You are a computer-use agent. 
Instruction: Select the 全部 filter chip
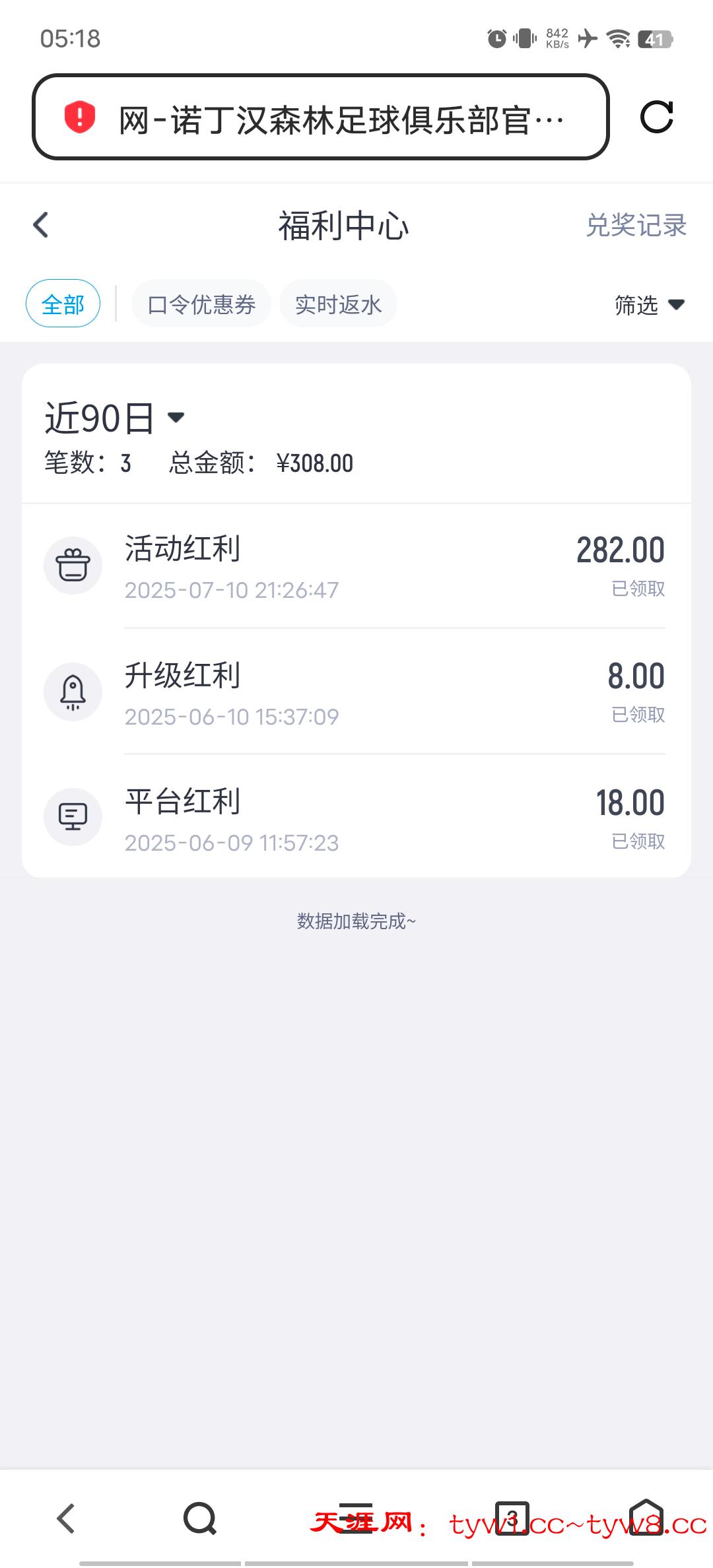coord(63,304)
